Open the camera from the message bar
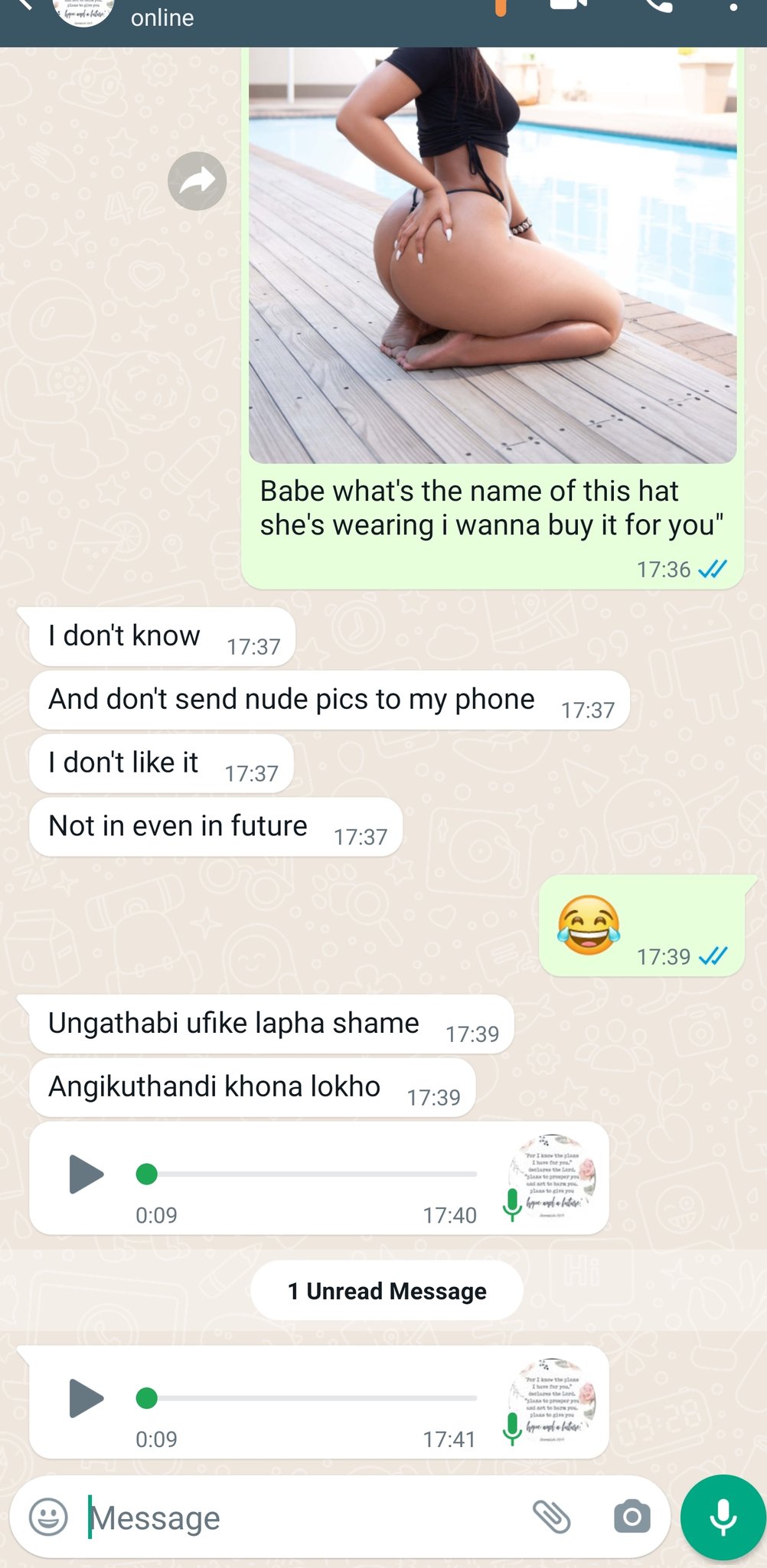The height and width of the screenshot is (1568, 767). [x=632, y=1517]
